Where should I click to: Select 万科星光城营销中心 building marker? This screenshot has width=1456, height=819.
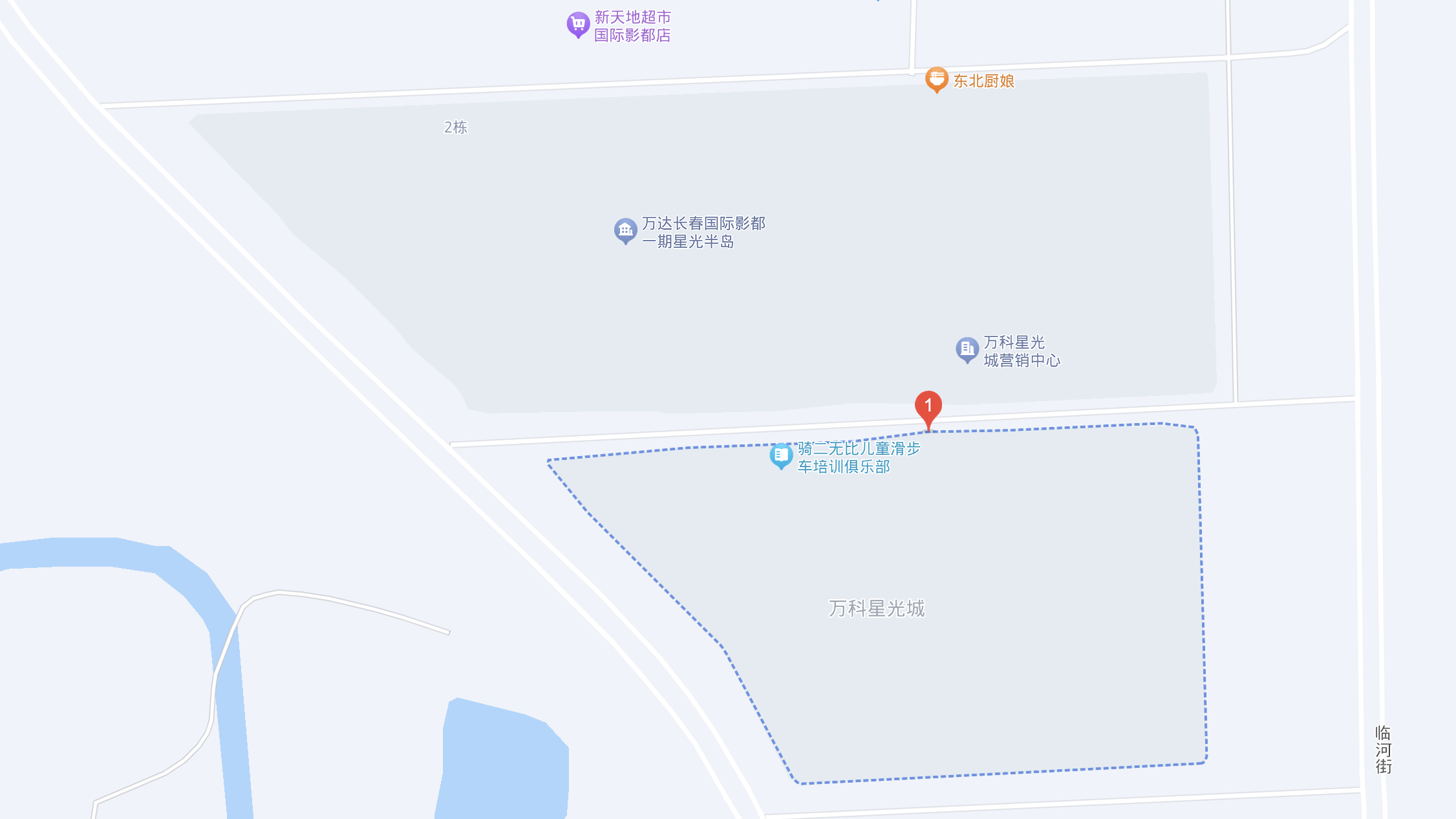tap(967, 349)
